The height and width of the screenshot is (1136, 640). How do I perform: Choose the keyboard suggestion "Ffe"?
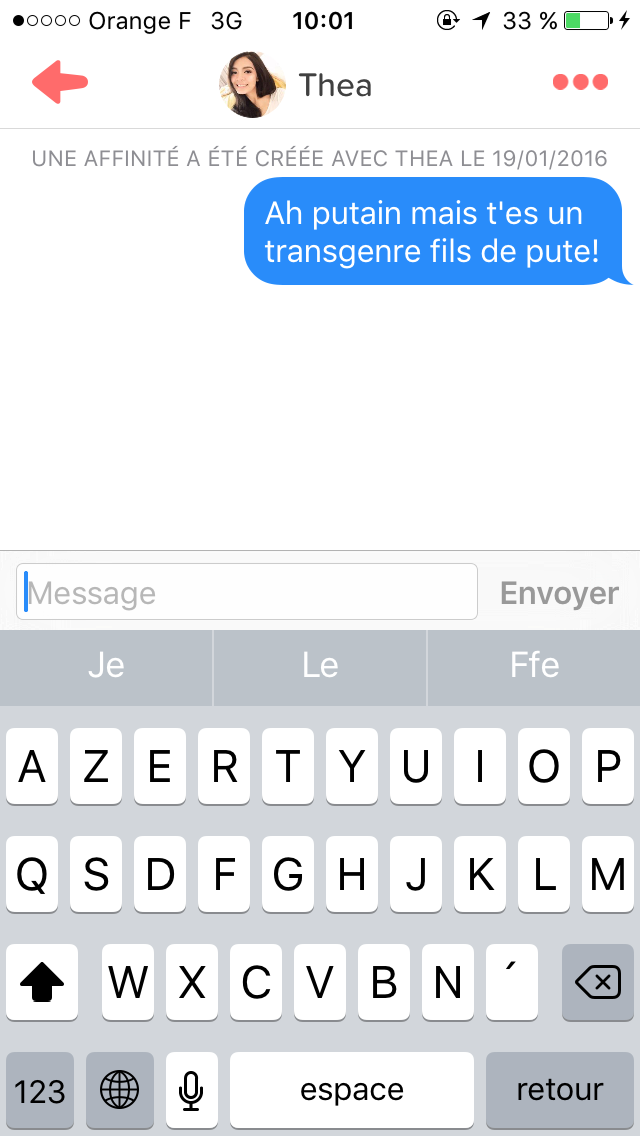tap(534, 667)
